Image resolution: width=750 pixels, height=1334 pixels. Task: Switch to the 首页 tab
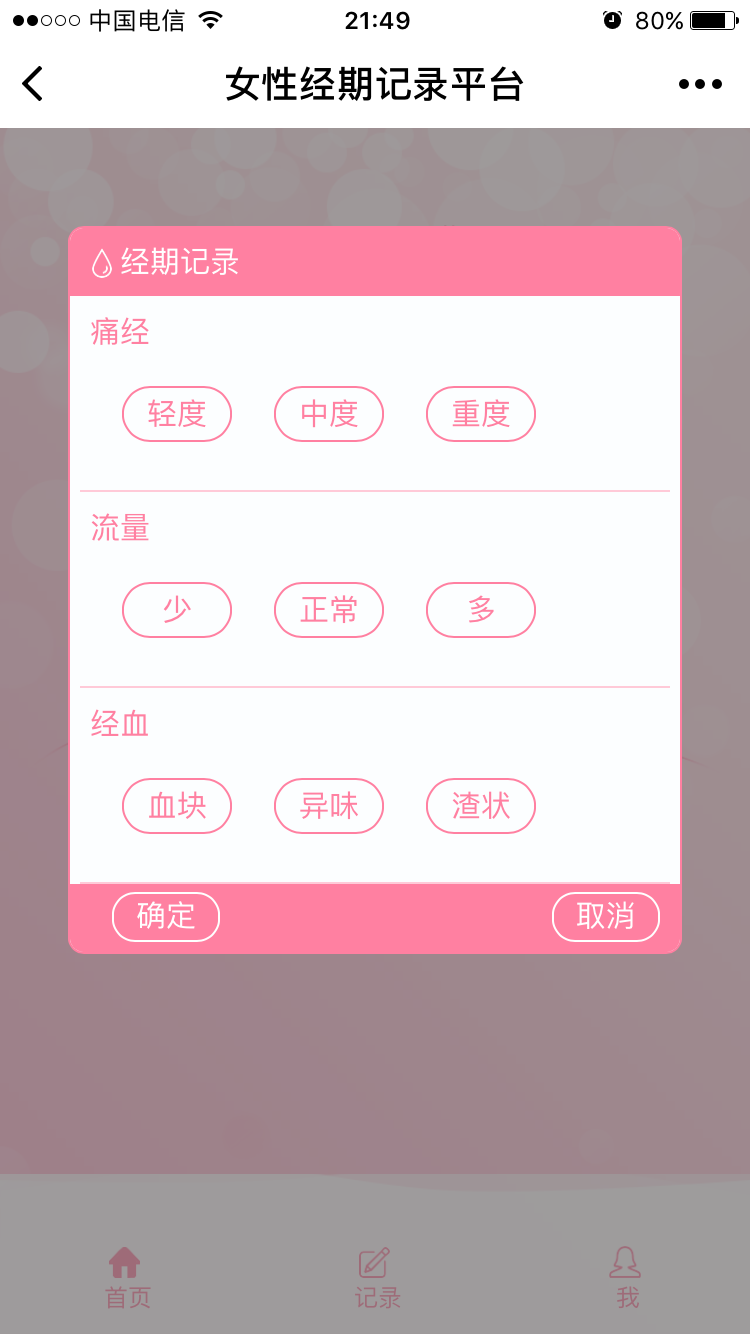click(x=127, y=1277)
